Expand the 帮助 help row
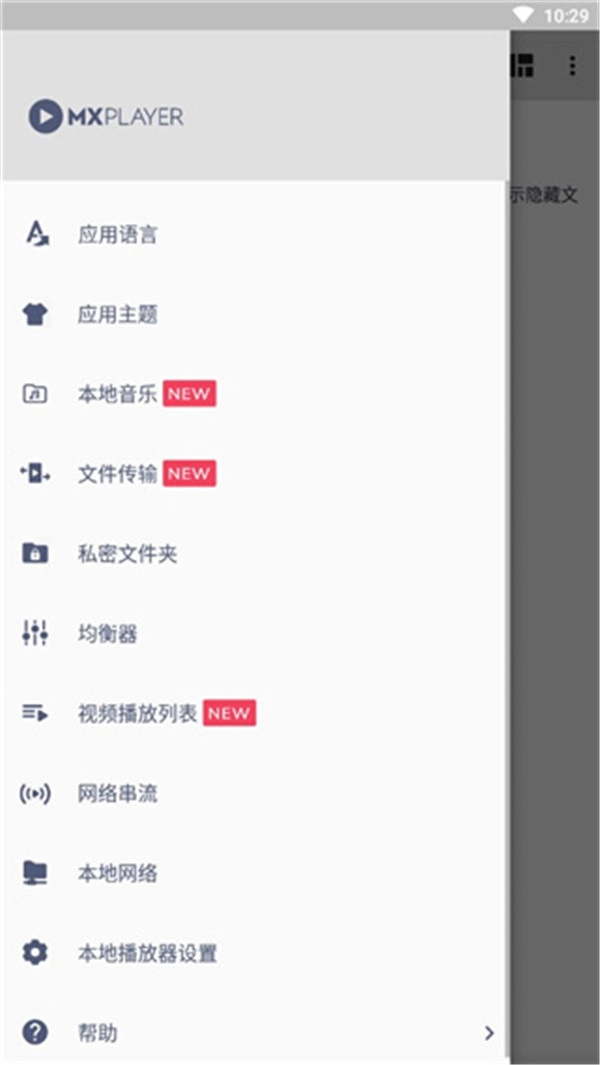600x1065 pixels. click(255, 1033)
